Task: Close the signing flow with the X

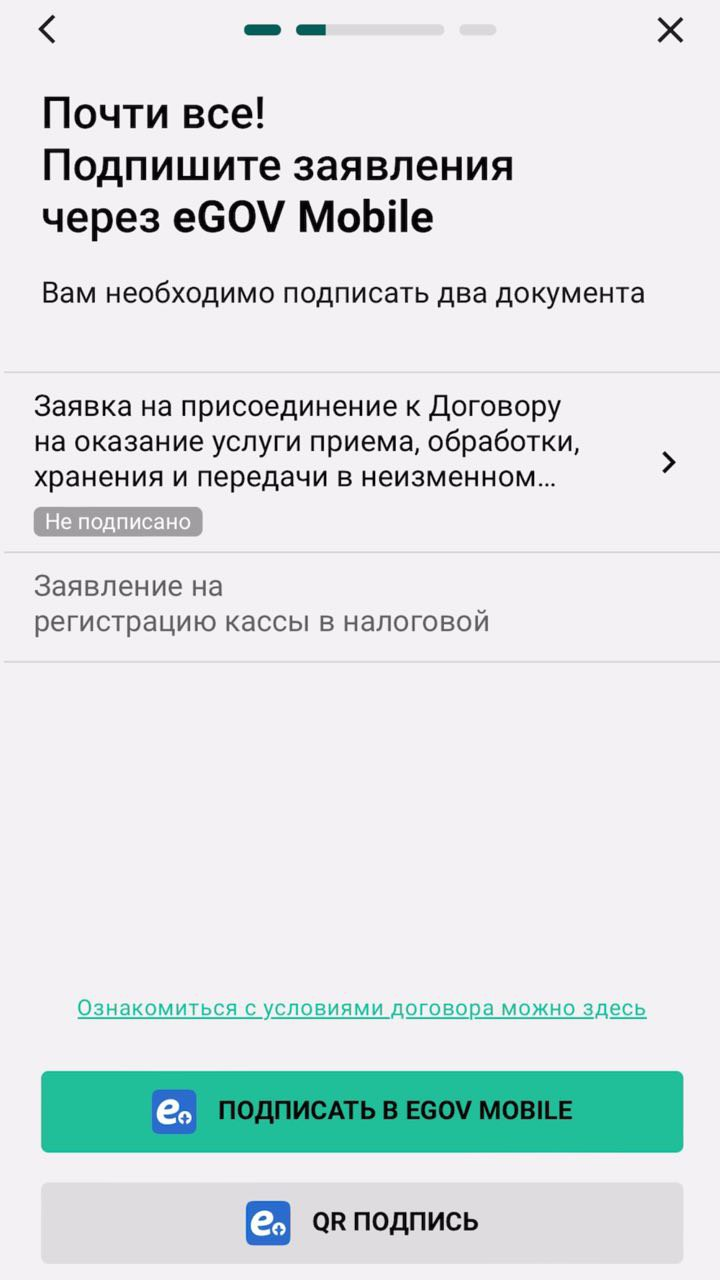Action: click(x=670, y=30)
